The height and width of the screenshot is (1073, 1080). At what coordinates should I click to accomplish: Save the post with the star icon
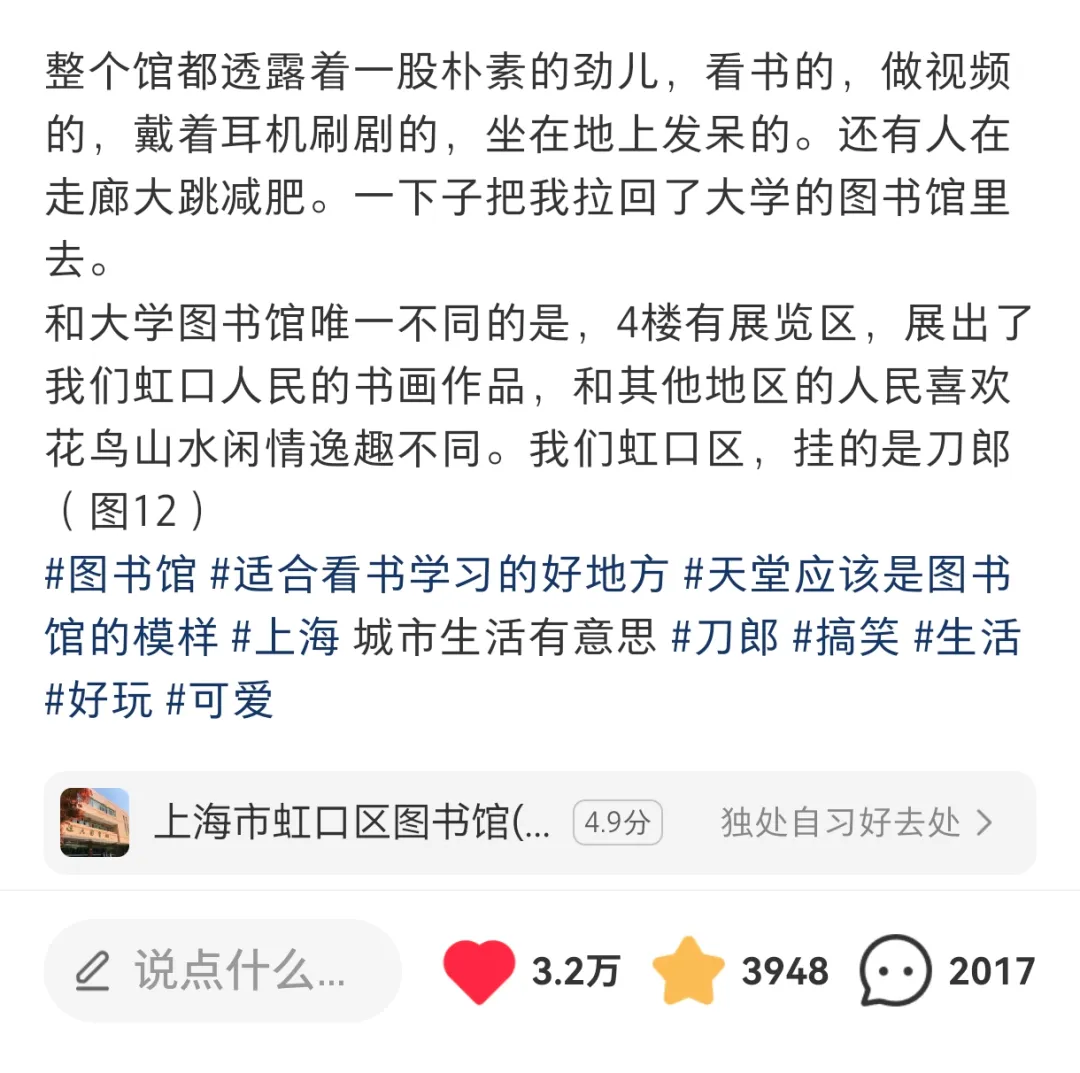(x=689, y=971)
